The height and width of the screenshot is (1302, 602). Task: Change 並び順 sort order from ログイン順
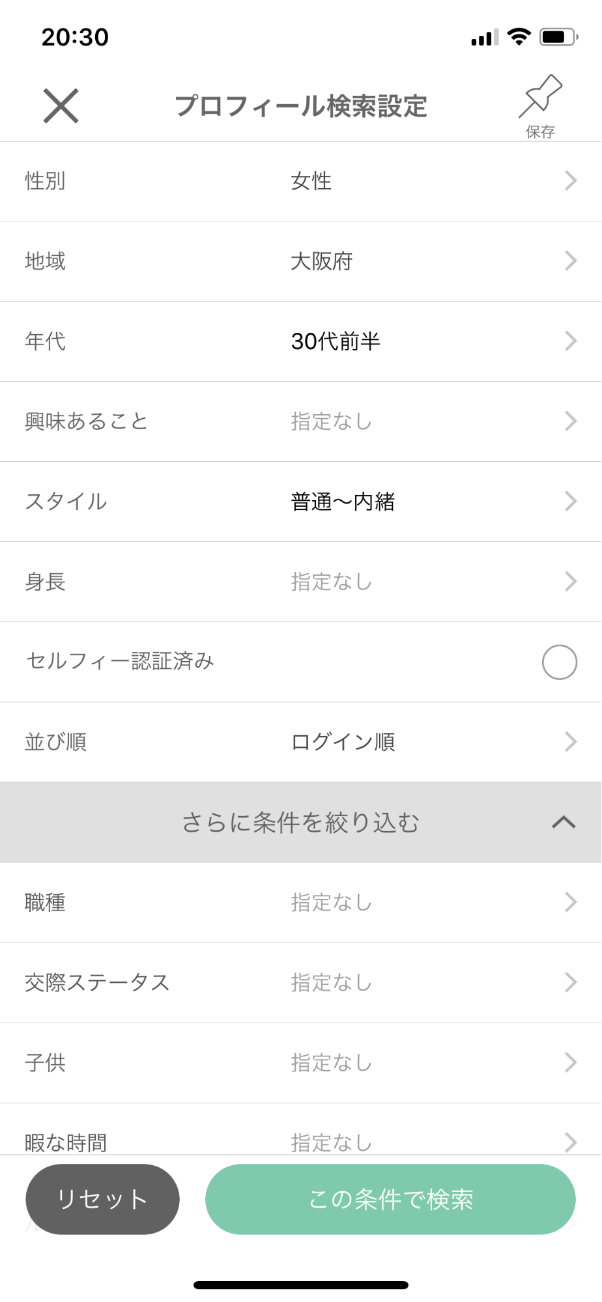click(300, 742)
